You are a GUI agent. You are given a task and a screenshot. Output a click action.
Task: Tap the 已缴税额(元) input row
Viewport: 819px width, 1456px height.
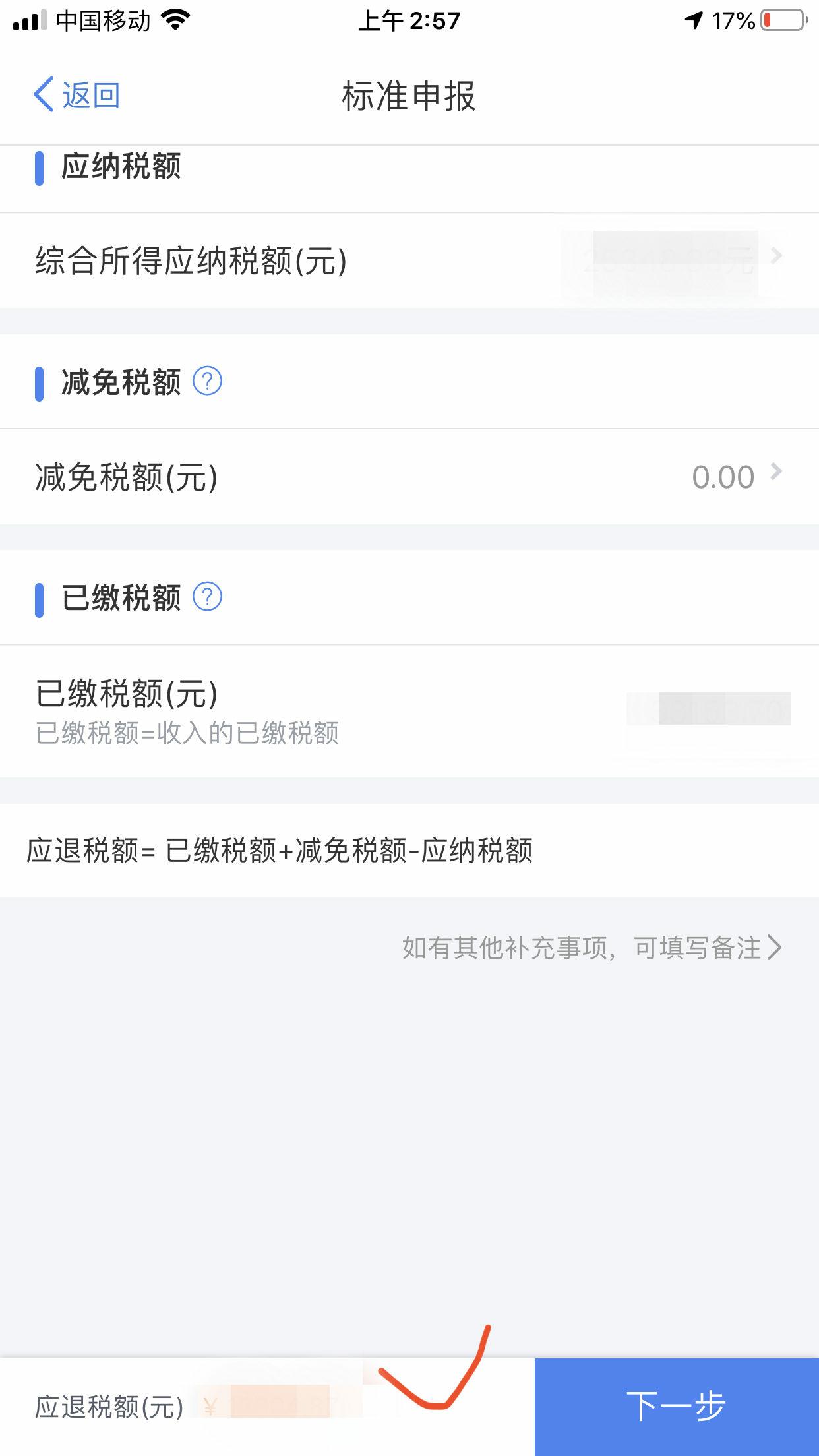(409, 709)
